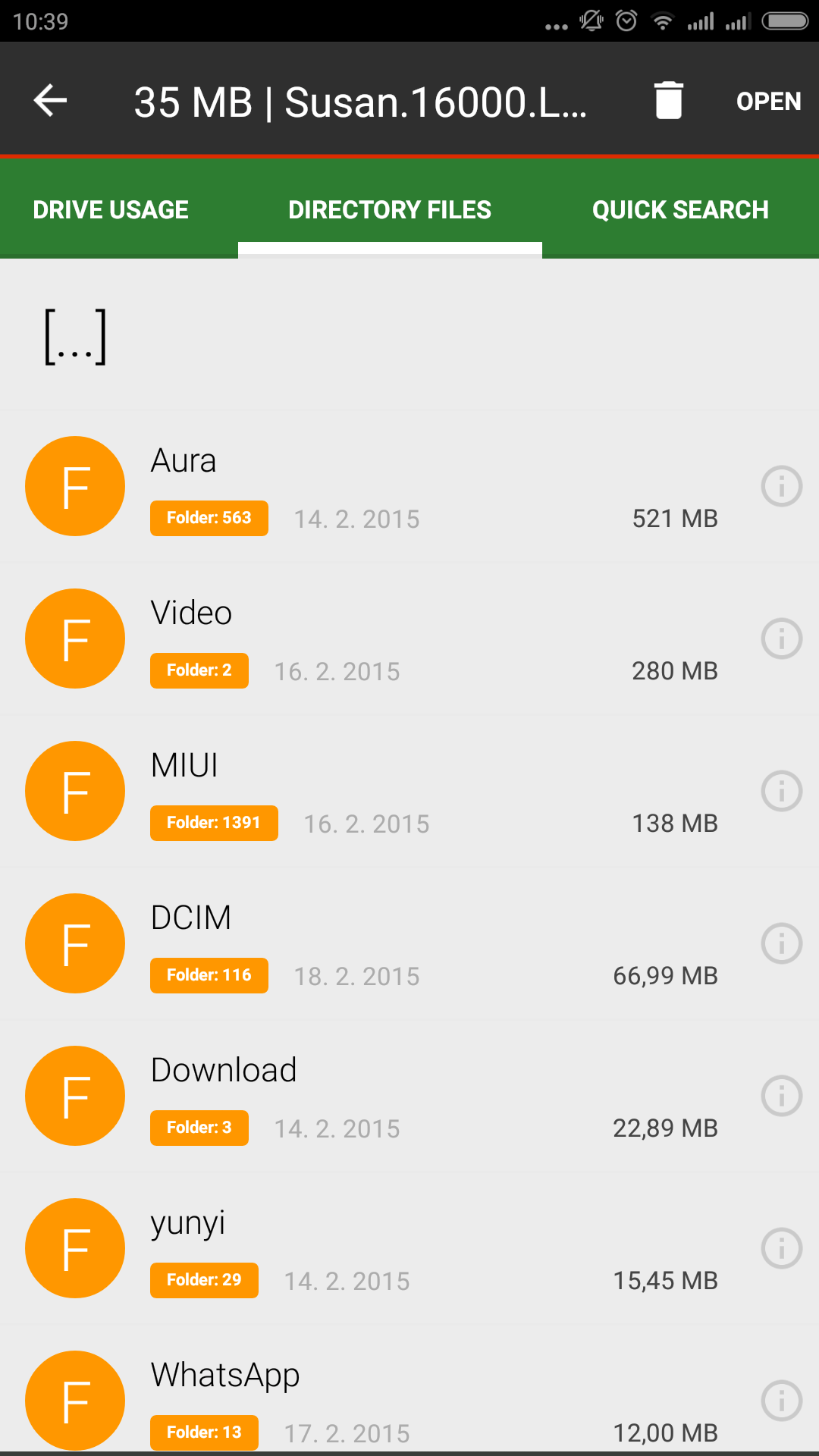
Task: Switch to the Drive Usage tab
Action: click(x=111, y=209)
